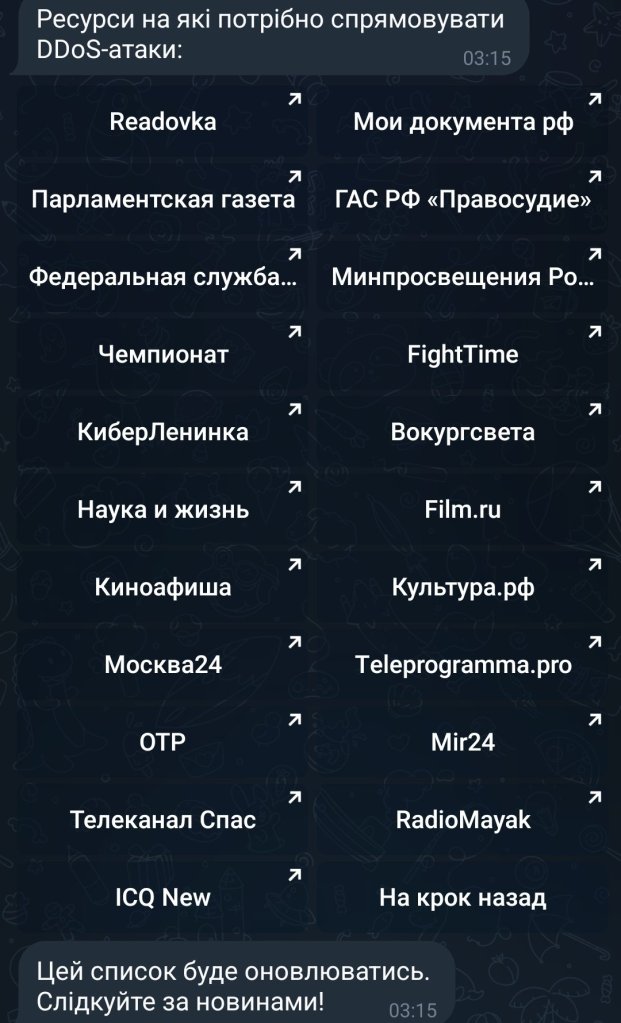Tap the Федеральная служба button

pyautogui.click(x=163, y=277)
